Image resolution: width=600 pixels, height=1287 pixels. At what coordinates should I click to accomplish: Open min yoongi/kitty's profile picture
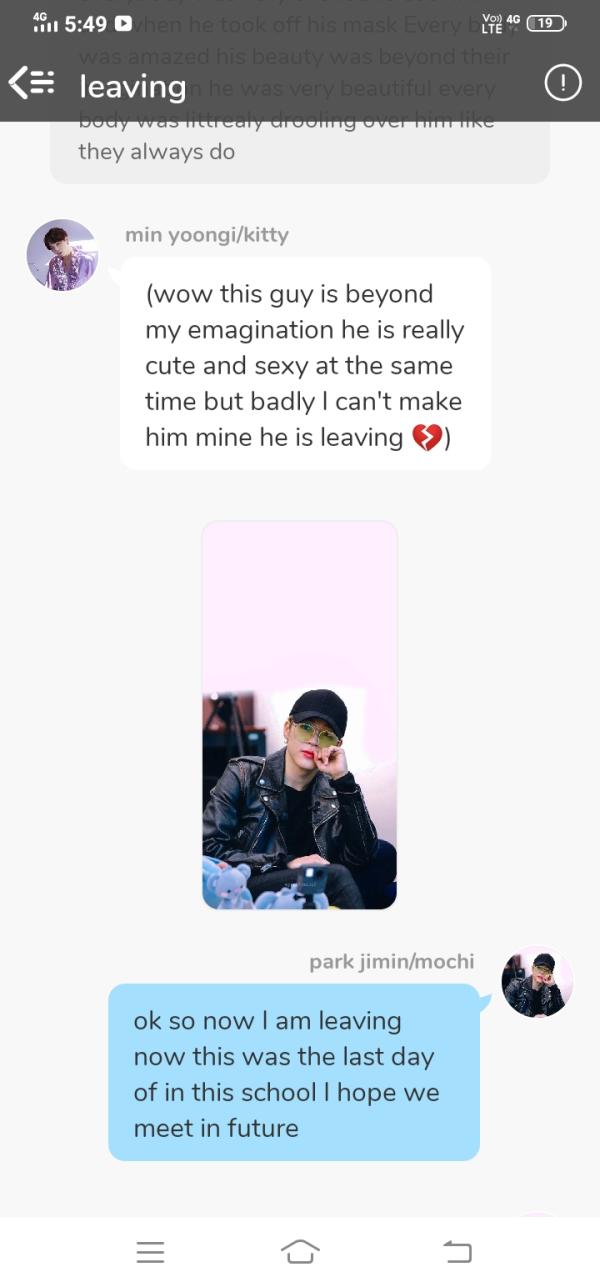click(x=62, y=255)
